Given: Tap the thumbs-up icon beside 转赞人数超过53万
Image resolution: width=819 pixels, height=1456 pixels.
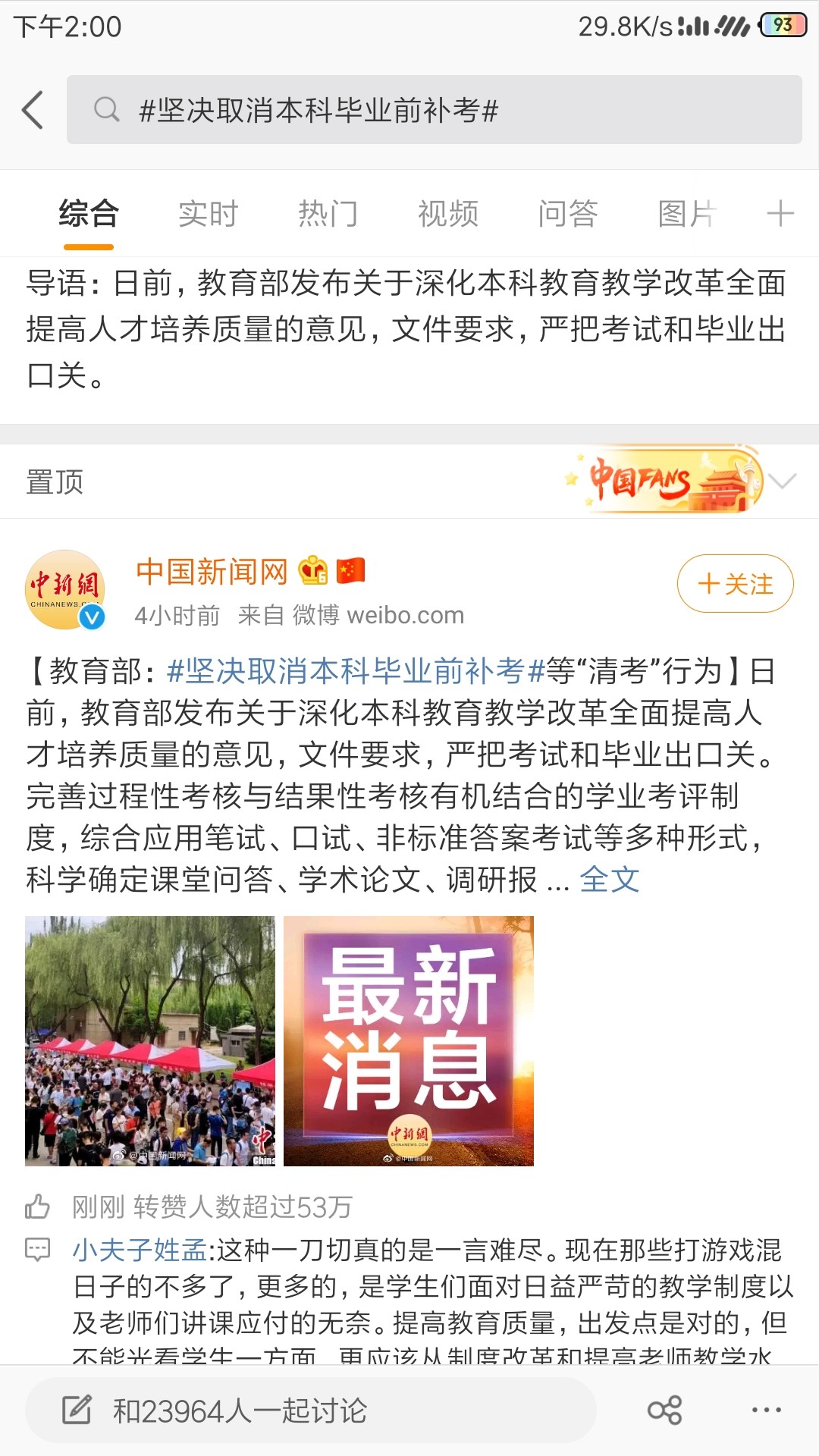Looking at the screenshot, I should [x=37, y=1207].
